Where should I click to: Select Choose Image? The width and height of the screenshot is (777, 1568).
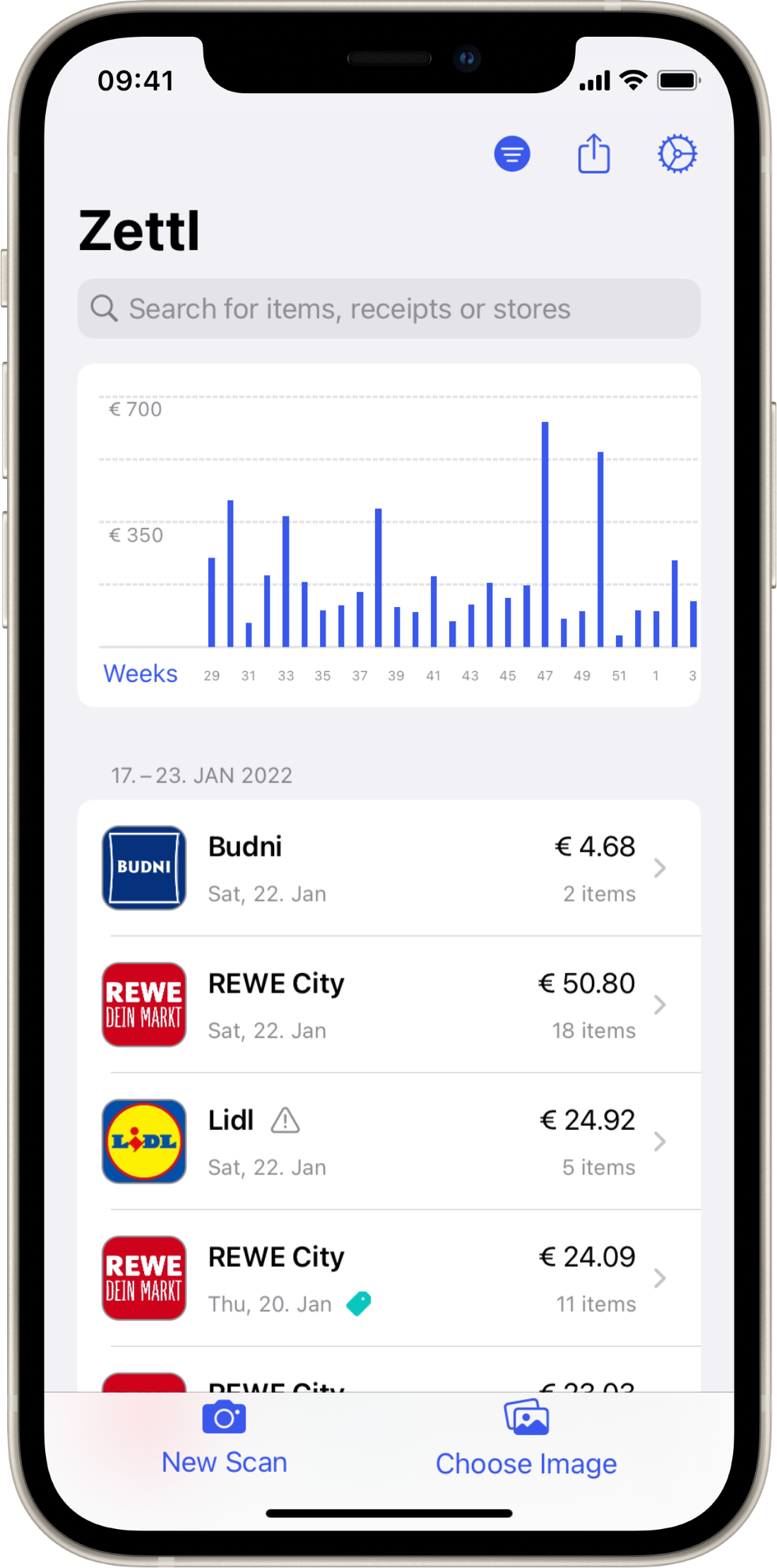[526, 1438]
